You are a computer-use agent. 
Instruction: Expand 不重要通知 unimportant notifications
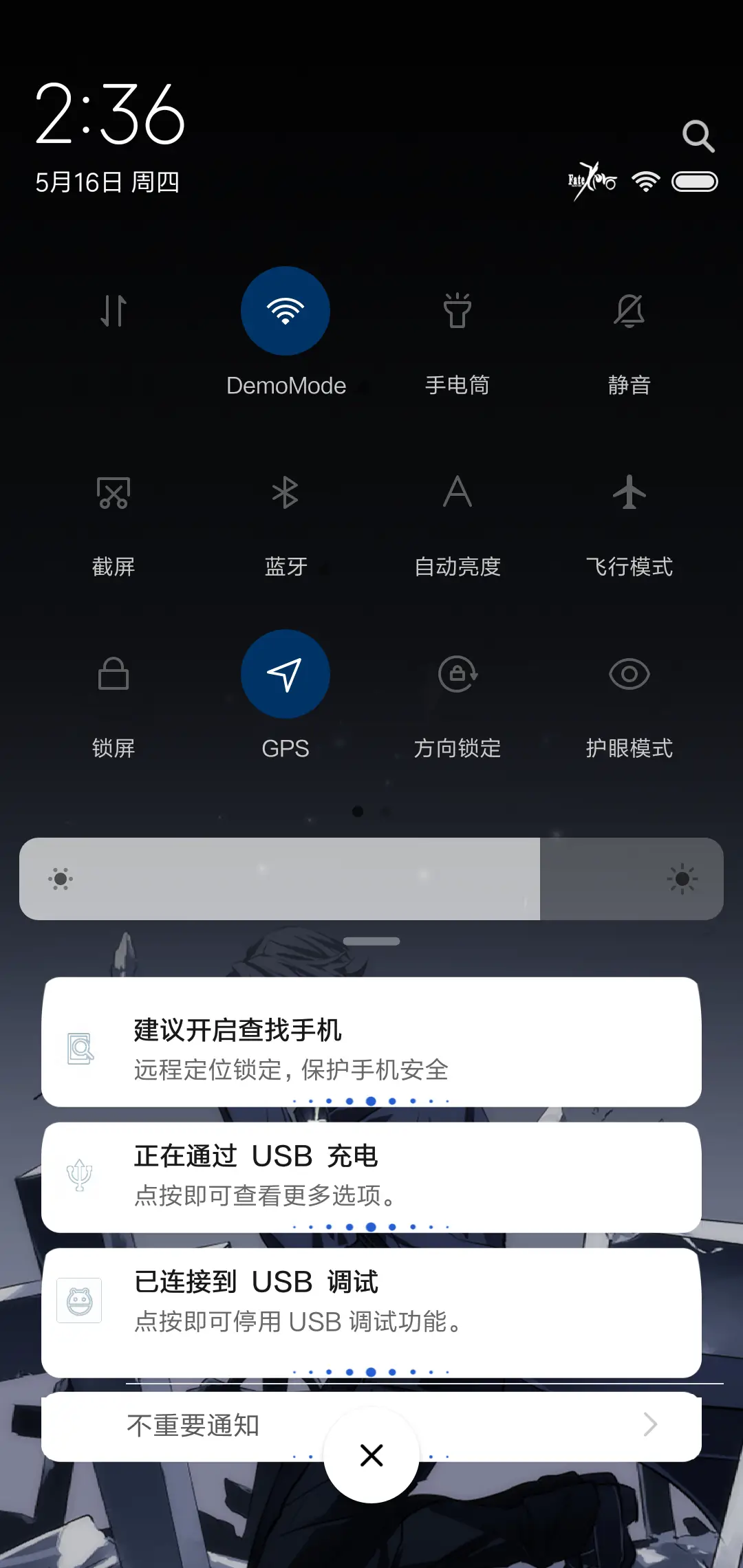pyautogui.click(x=193, y=1425)
